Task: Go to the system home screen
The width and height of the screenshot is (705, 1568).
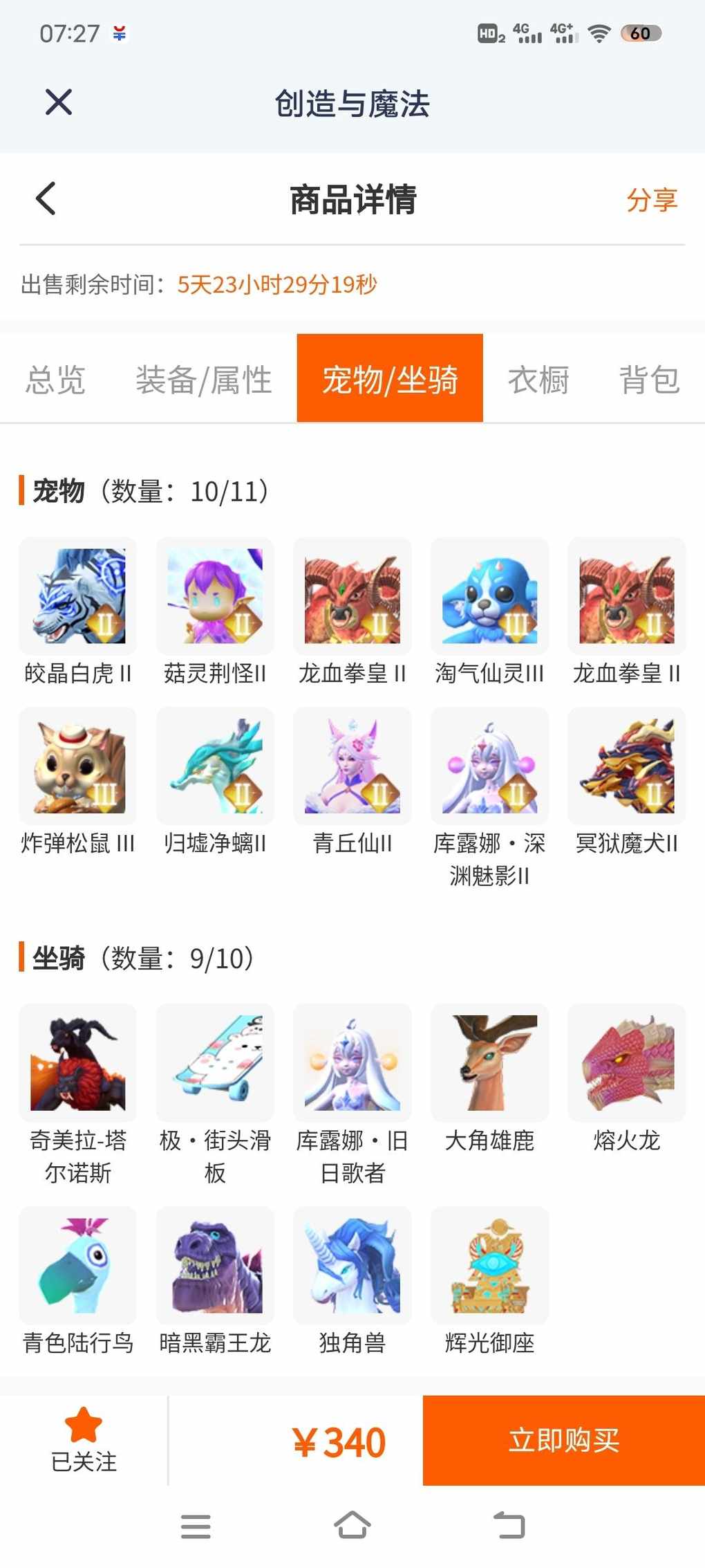Action: point(352,1525)
